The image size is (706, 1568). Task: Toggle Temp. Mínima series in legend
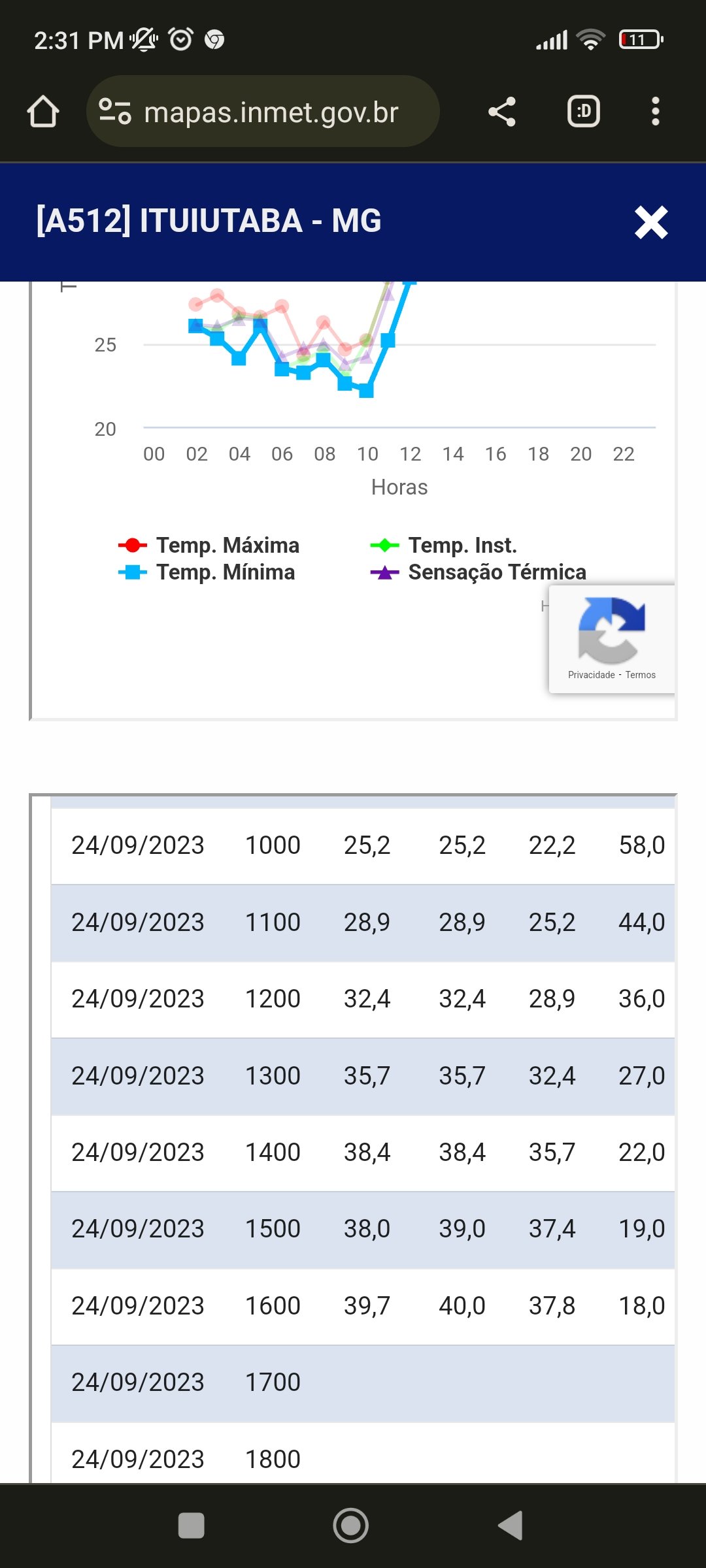pyautogui.click(x=207, y=572)
